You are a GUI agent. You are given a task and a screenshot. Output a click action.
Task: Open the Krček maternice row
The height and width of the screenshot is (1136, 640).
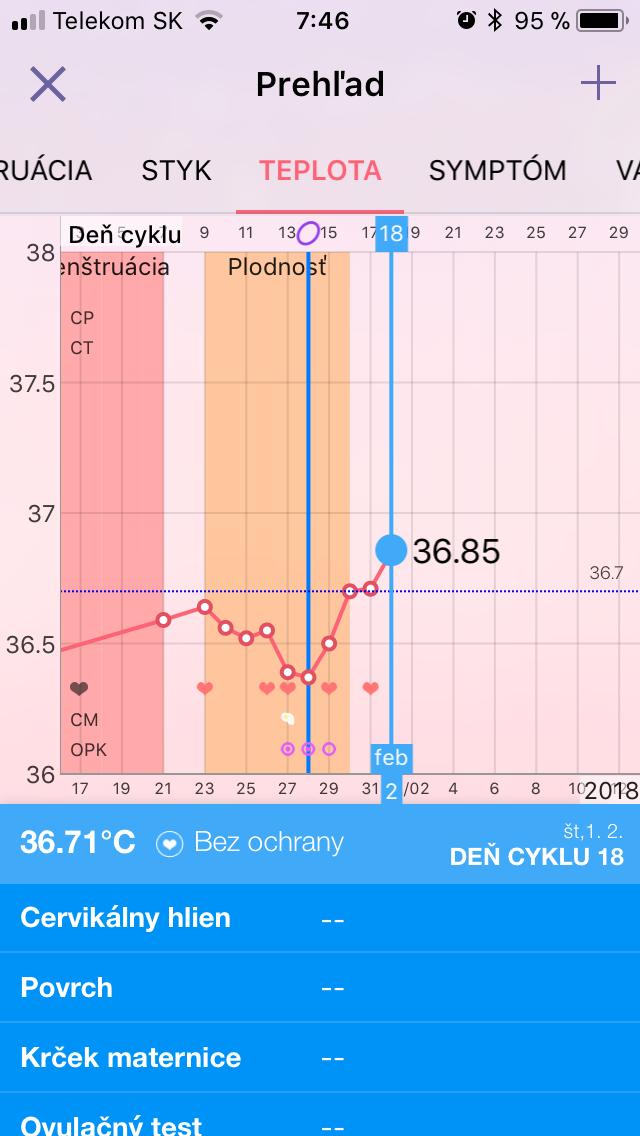click(320, 1058)
